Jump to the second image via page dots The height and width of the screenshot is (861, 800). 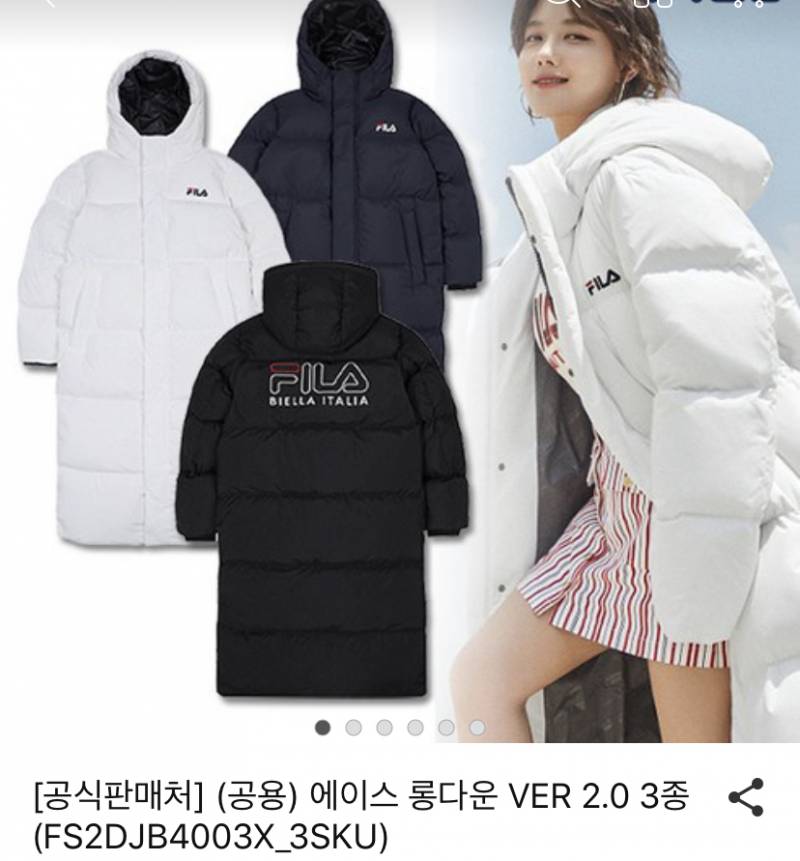353,727
